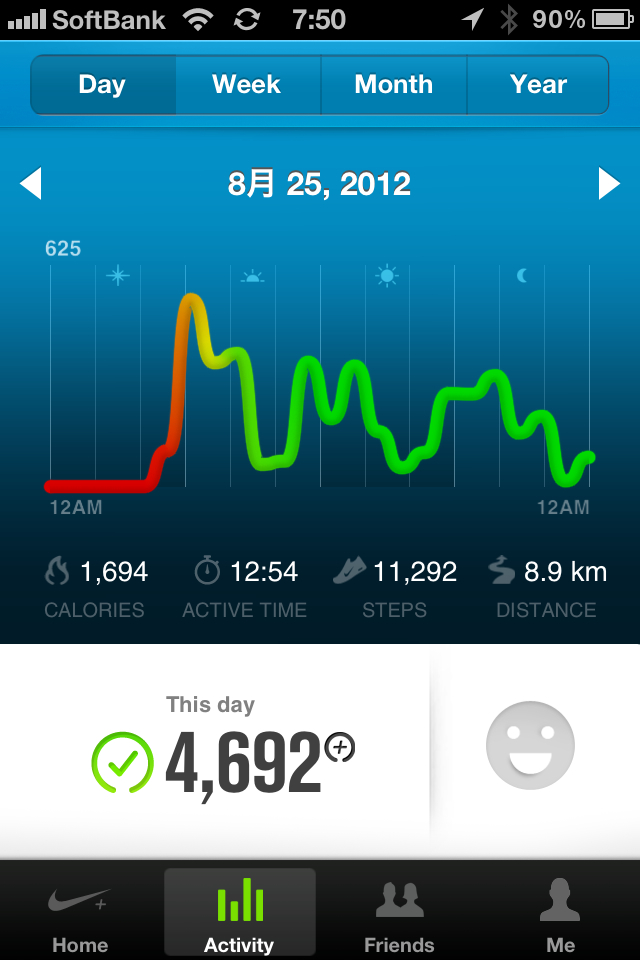Select the Month segment

tap(393, 85)
